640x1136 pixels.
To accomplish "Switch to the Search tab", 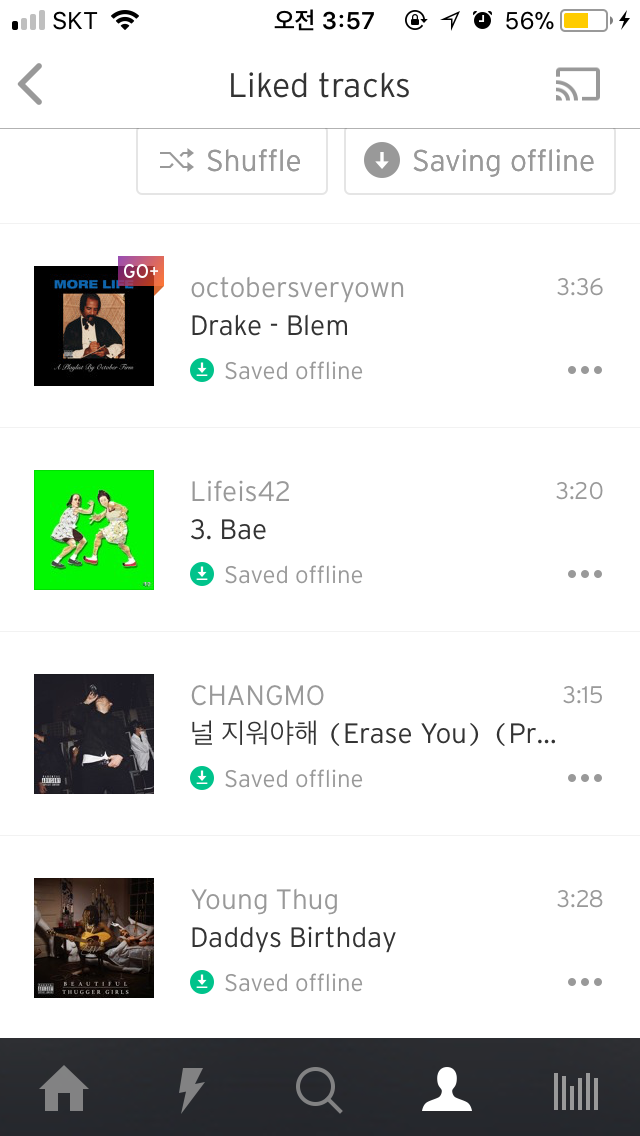I will (x=319, y=1089).
